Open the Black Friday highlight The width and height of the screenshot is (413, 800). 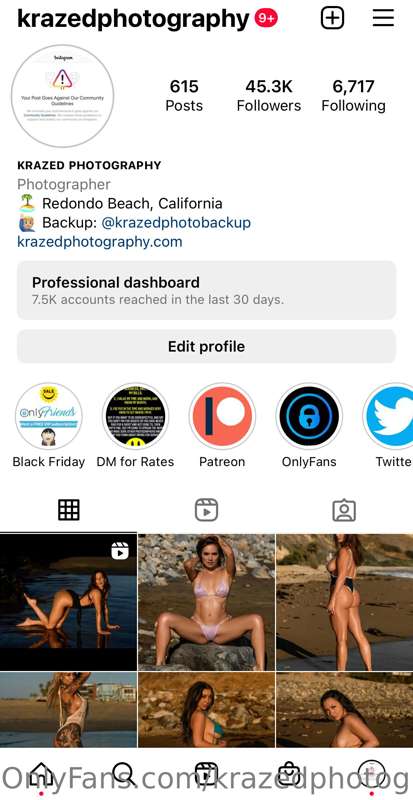point(48,416)
